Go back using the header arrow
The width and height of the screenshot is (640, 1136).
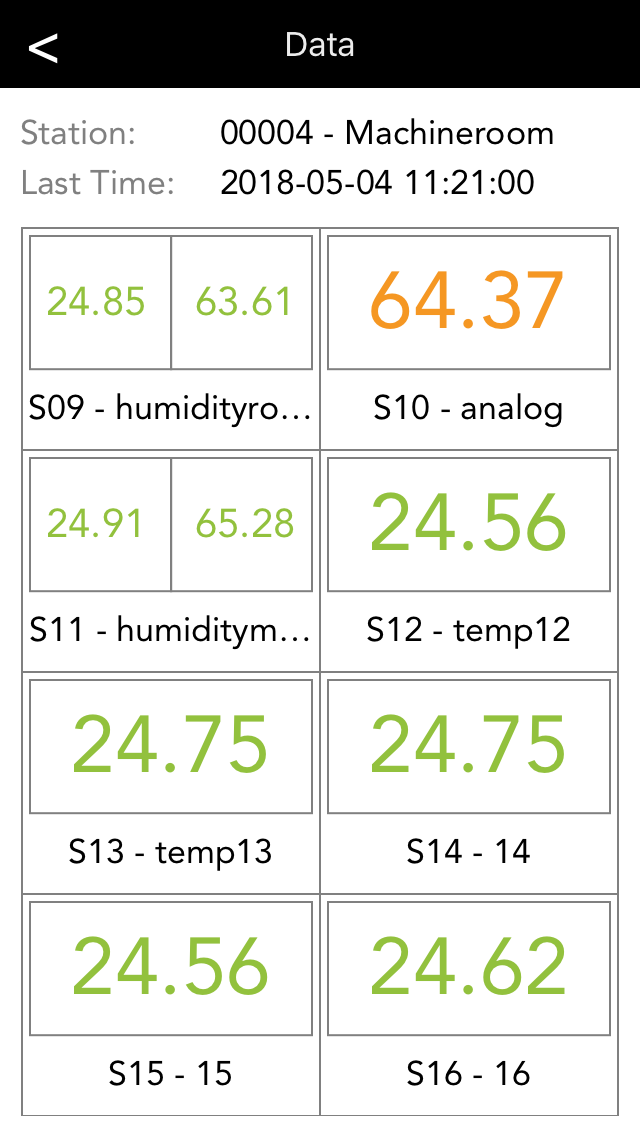point(43,46)
